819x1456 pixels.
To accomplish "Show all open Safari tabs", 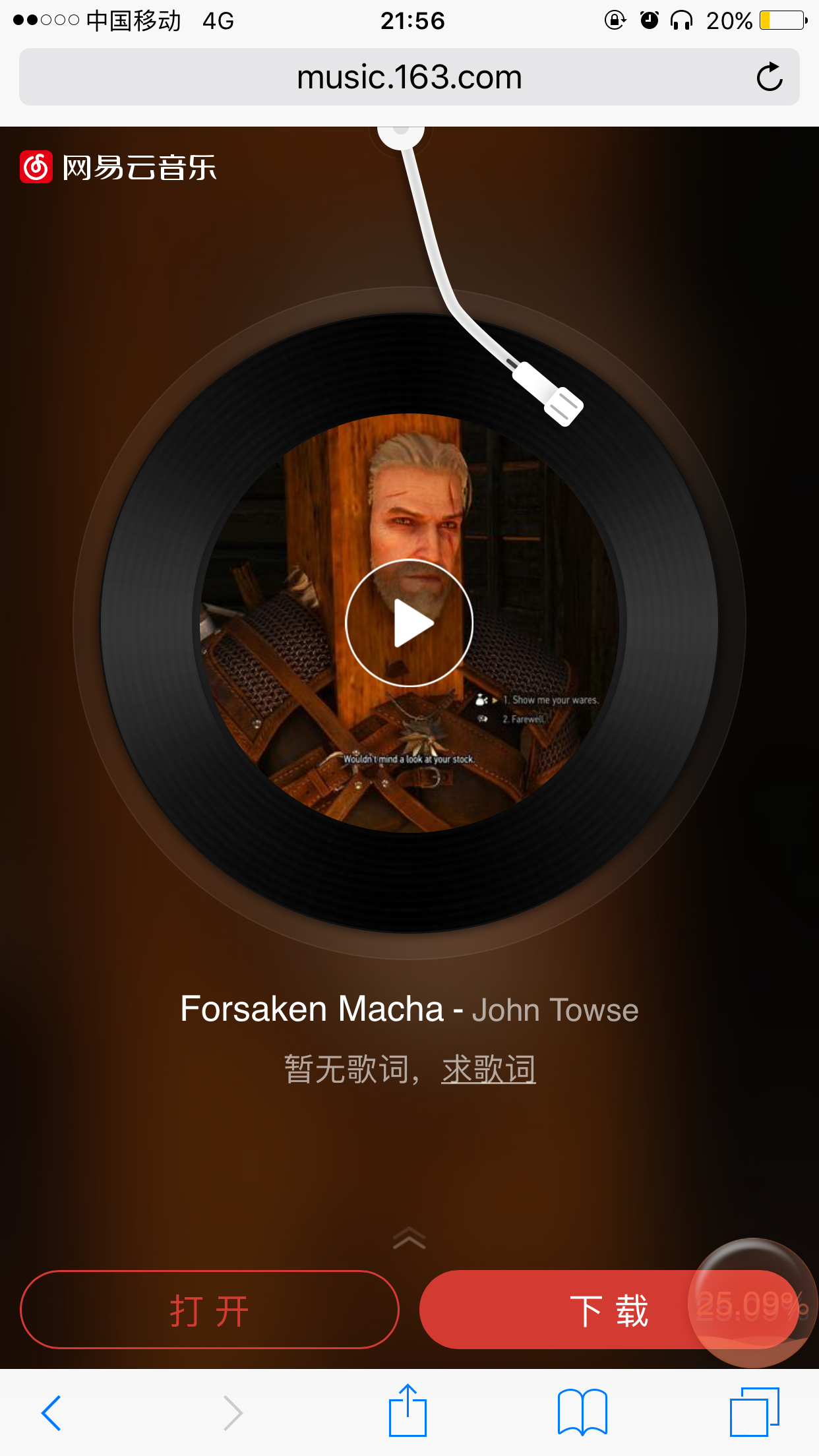I will tap(754, 1412).
